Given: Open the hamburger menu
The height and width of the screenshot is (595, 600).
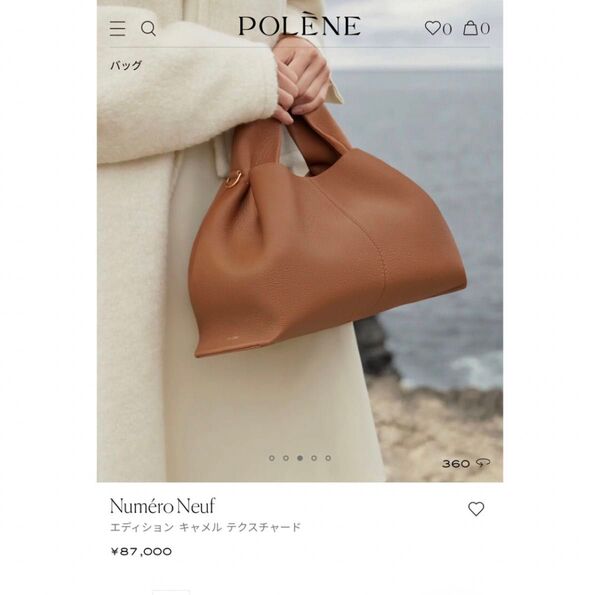Looking at the screenshot, I should (118, 28).
